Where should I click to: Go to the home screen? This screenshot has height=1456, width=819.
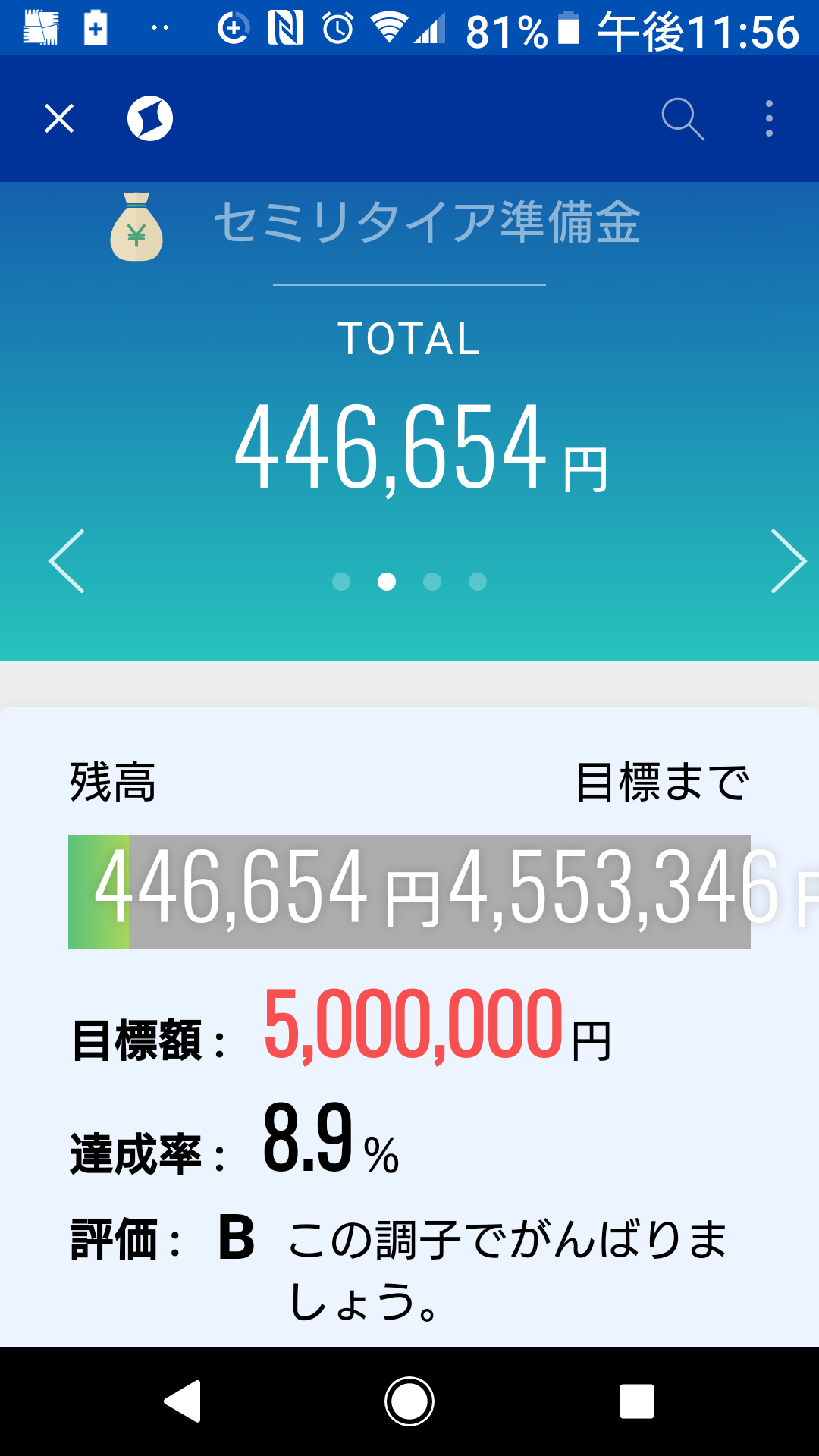[409, 1401]
